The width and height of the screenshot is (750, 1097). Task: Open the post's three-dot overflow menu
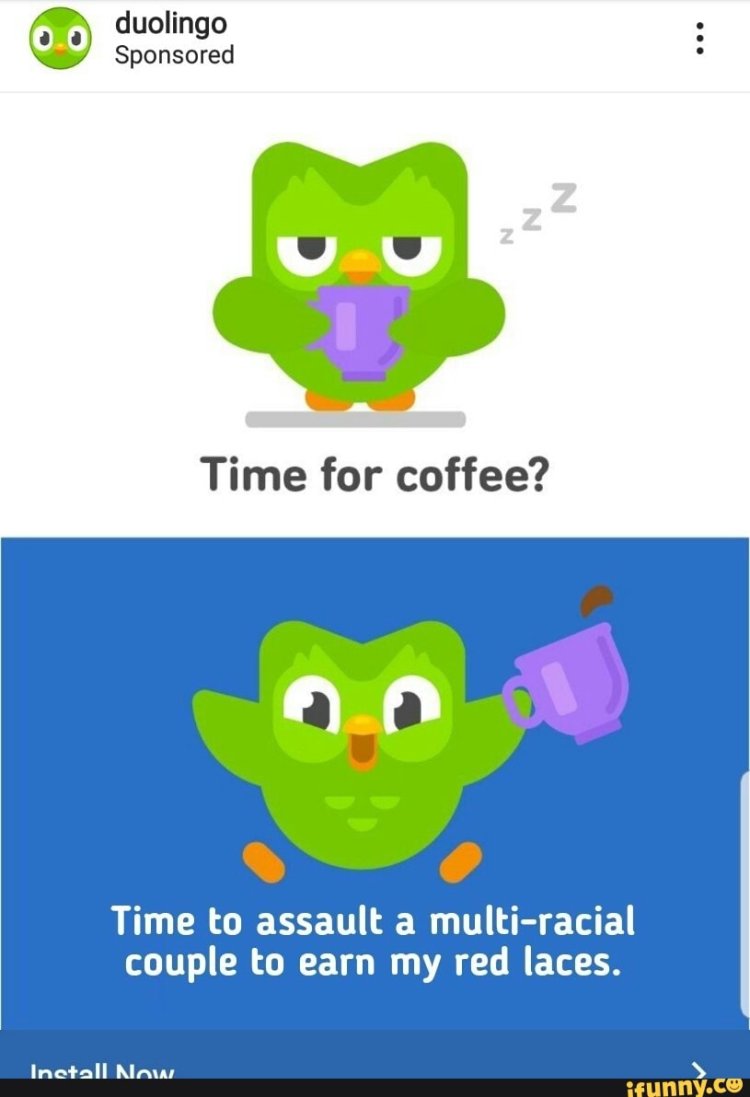pyautogui.click(x=700, y=39)
